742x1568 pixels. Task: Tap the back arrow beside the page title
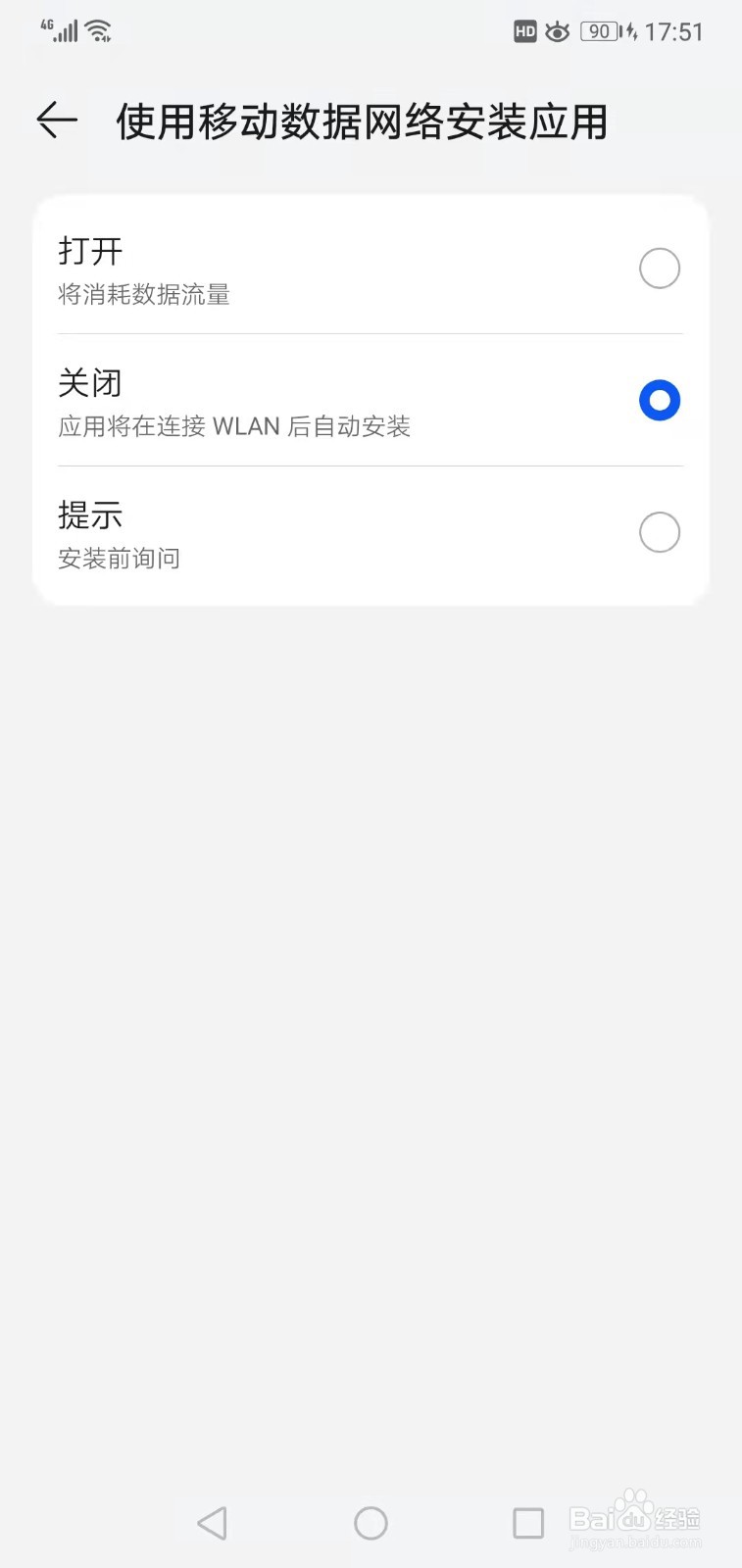[x=56, y=121]
